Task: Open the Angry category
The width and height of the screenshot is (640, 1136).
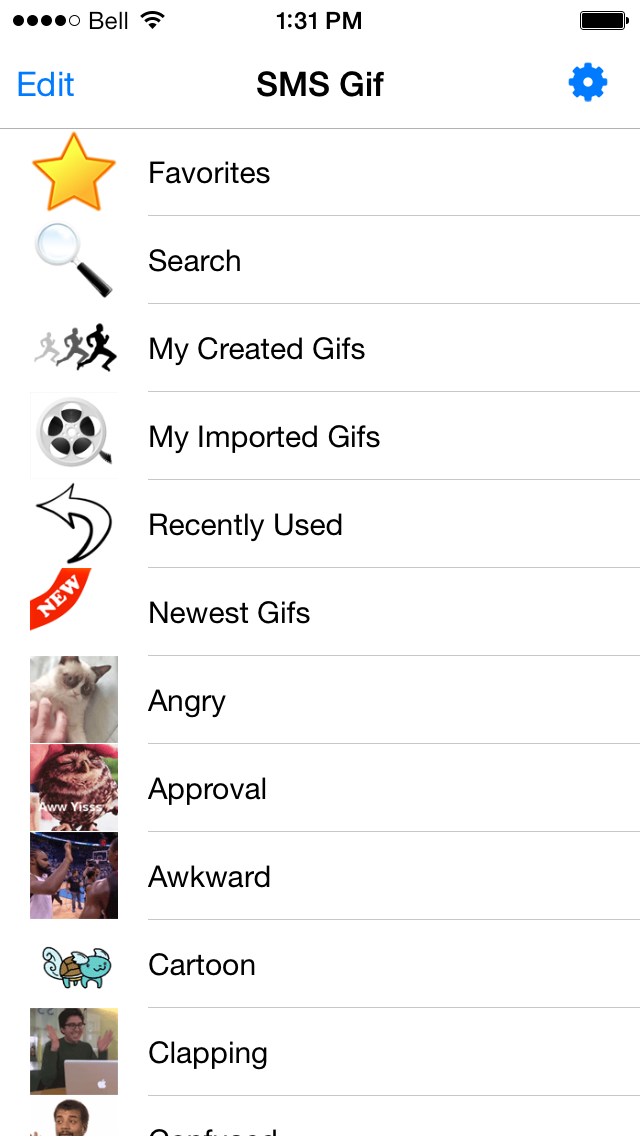Action: [x=320, y=701]
